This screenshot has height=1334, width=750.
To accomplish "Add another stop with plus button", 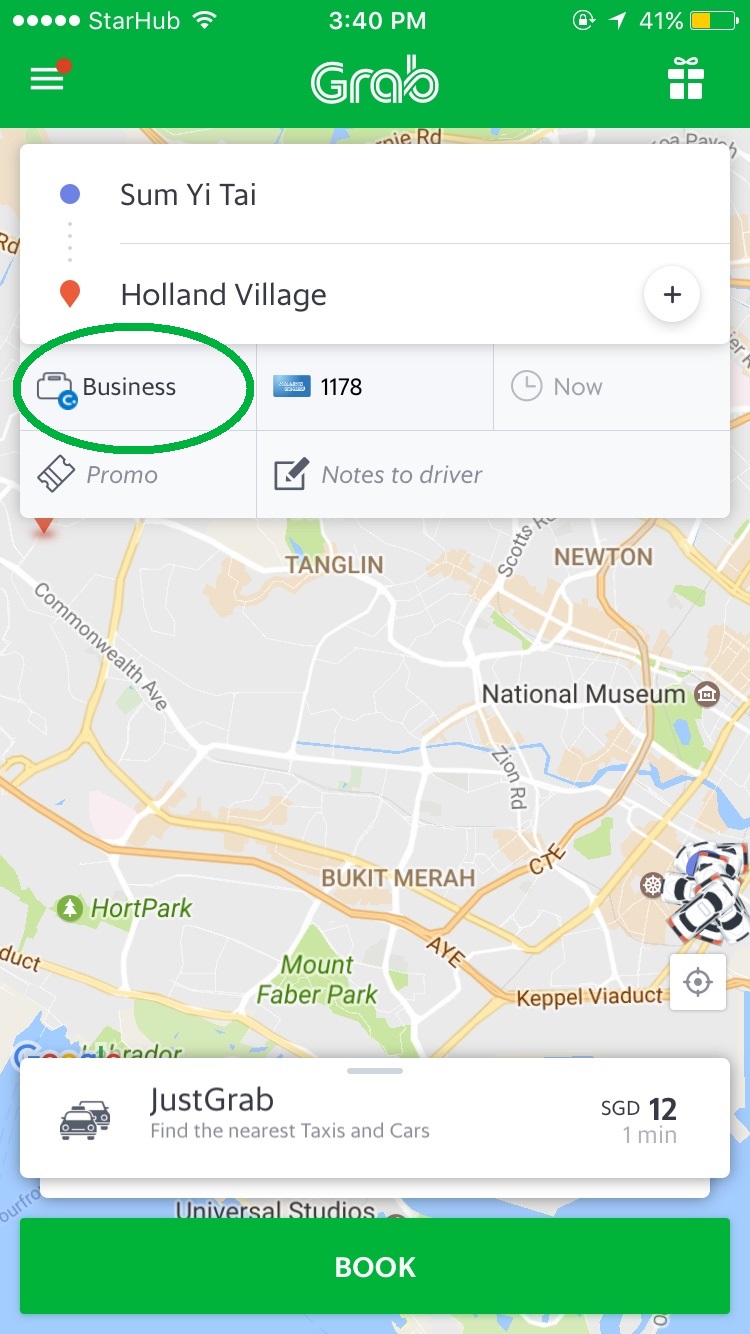I will (x=672, y=295).
